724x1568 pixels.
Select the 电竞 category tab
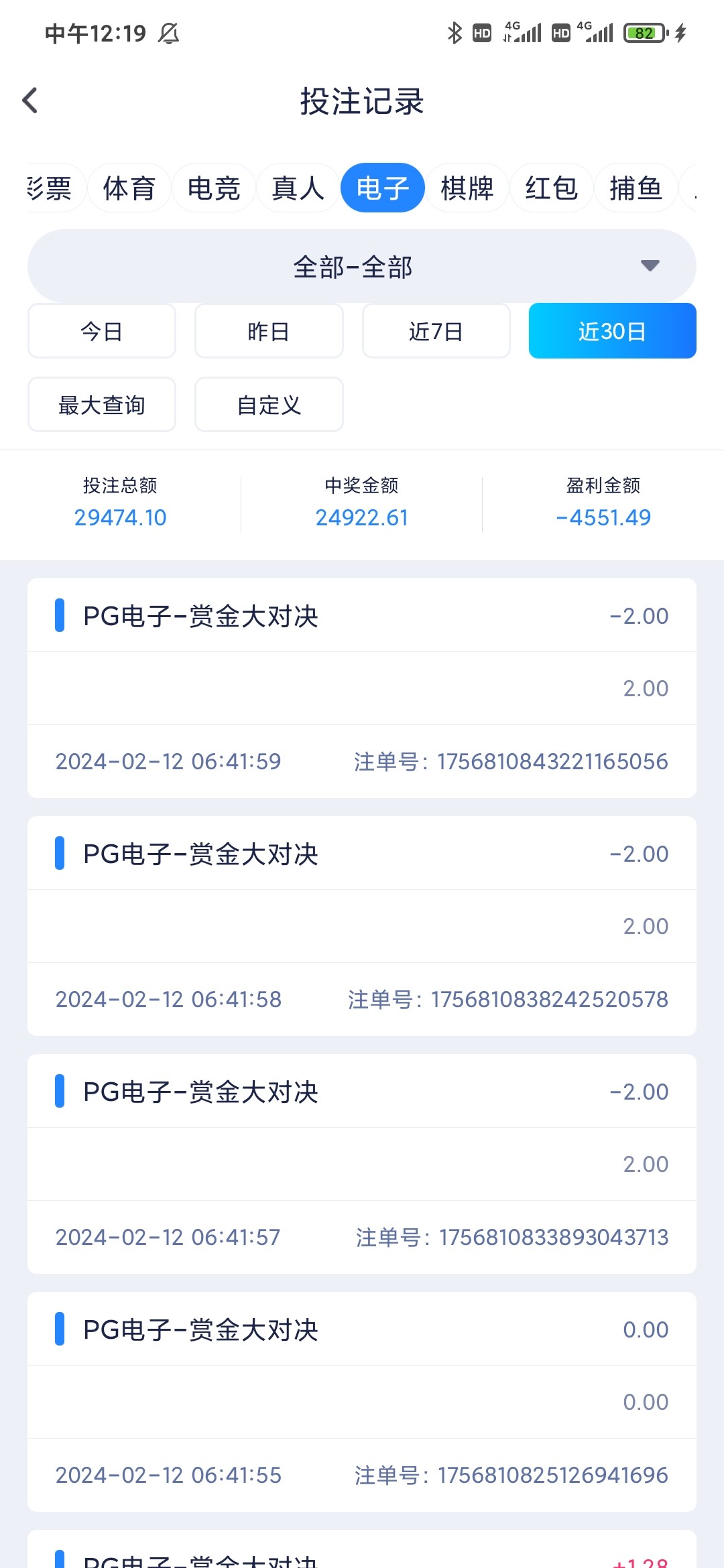[214, 188]
